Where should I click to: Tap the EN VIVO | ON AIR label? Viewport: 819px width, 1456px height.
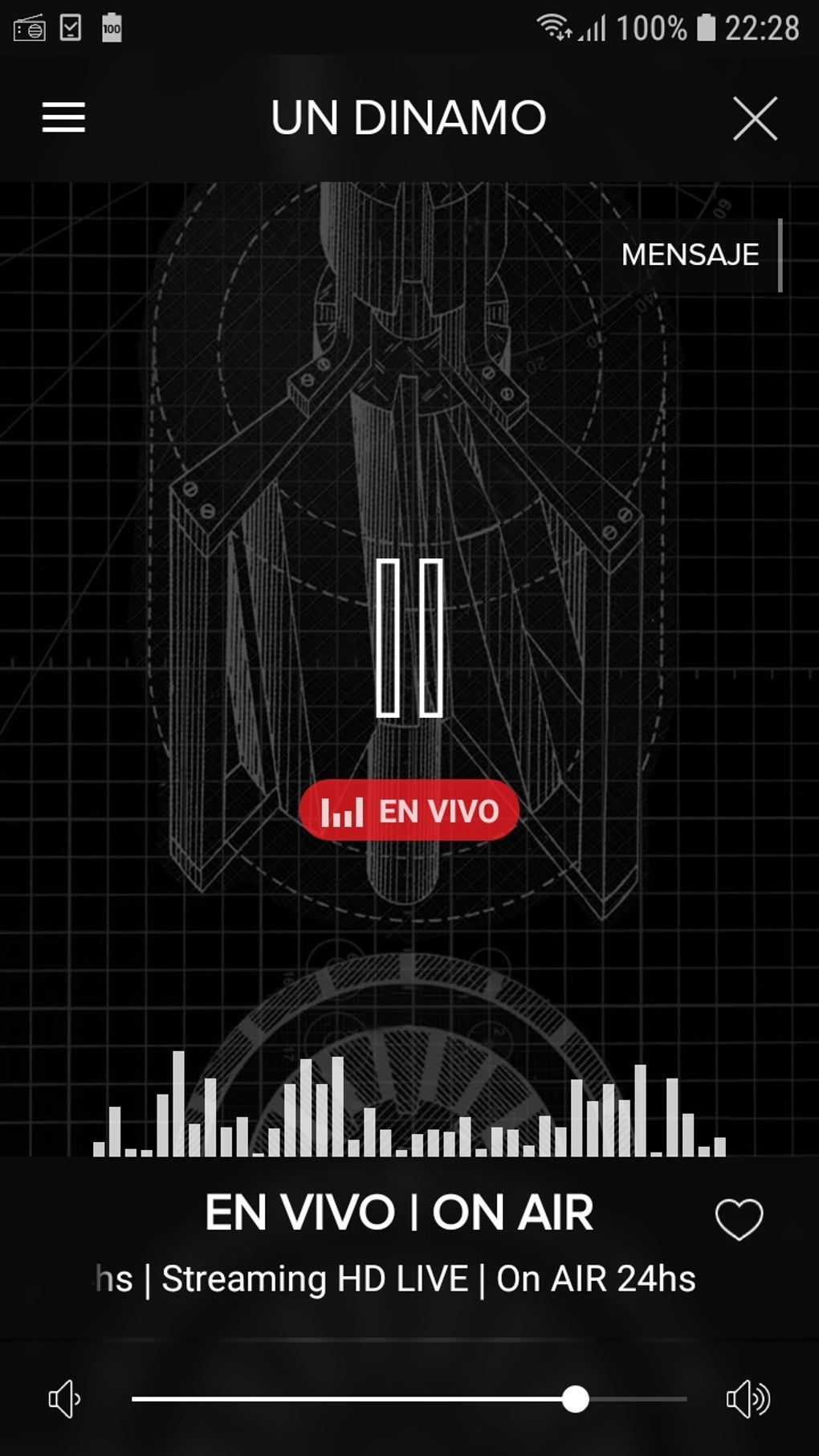399,1215
